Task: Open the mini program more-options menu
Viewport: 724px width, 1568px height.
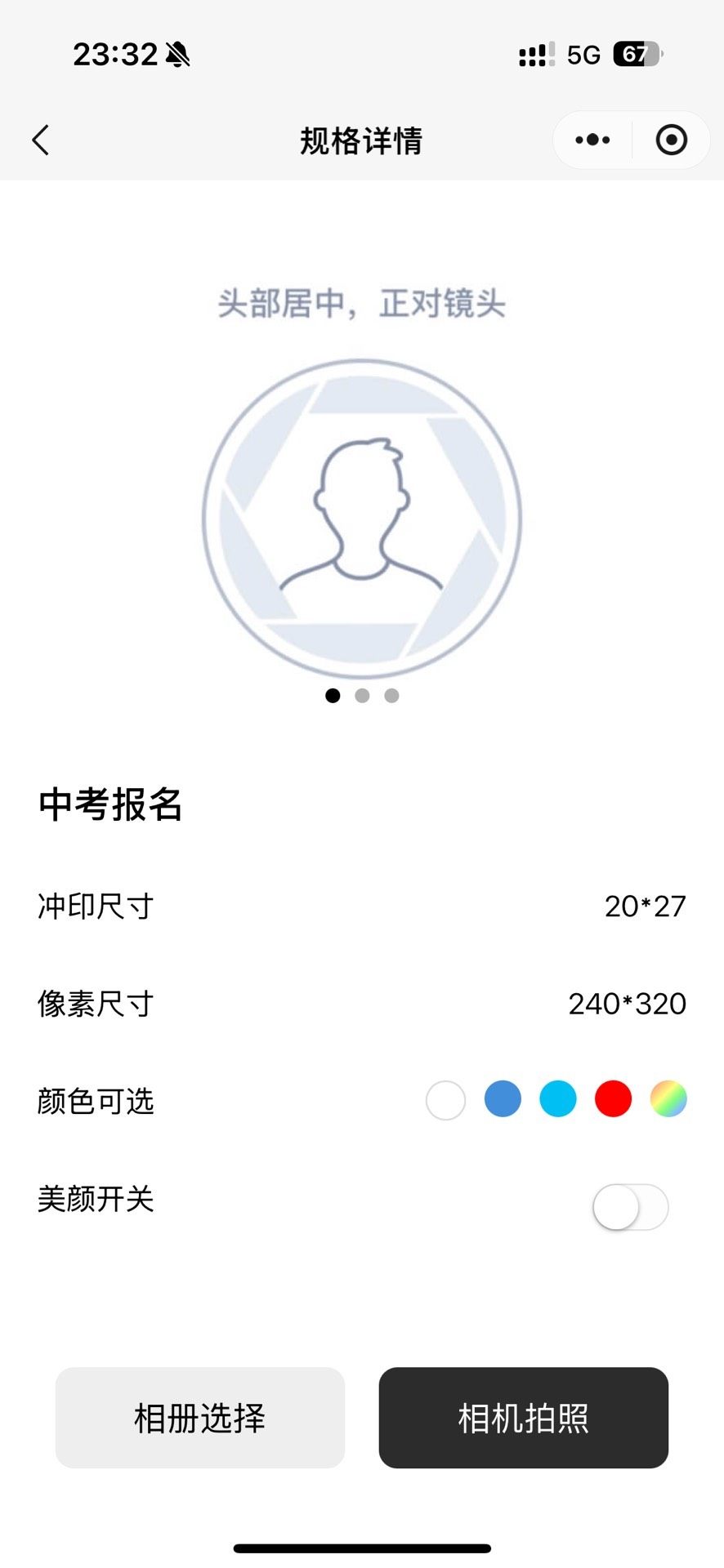Action: [592, 140]
